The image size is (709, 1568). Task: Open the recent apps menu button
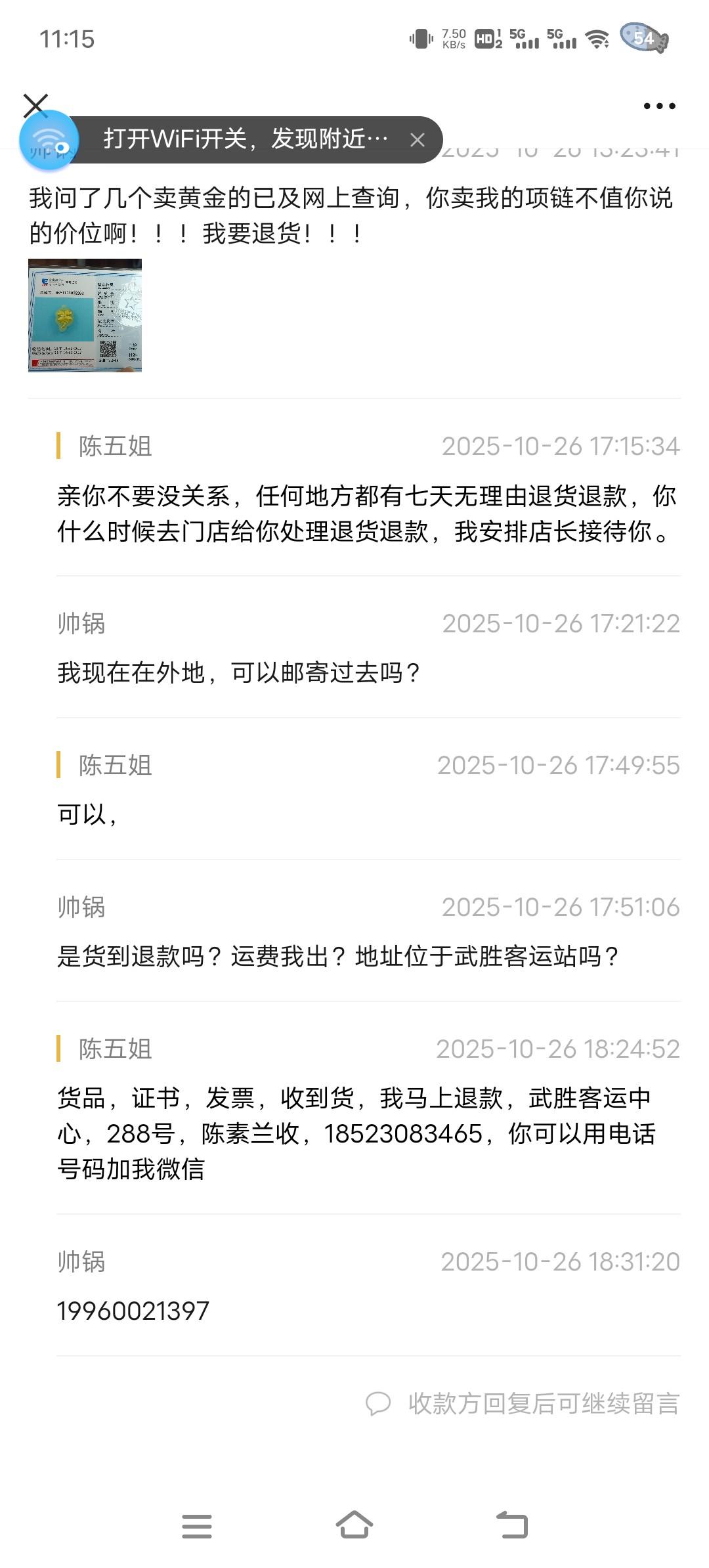coord(197,1526)
